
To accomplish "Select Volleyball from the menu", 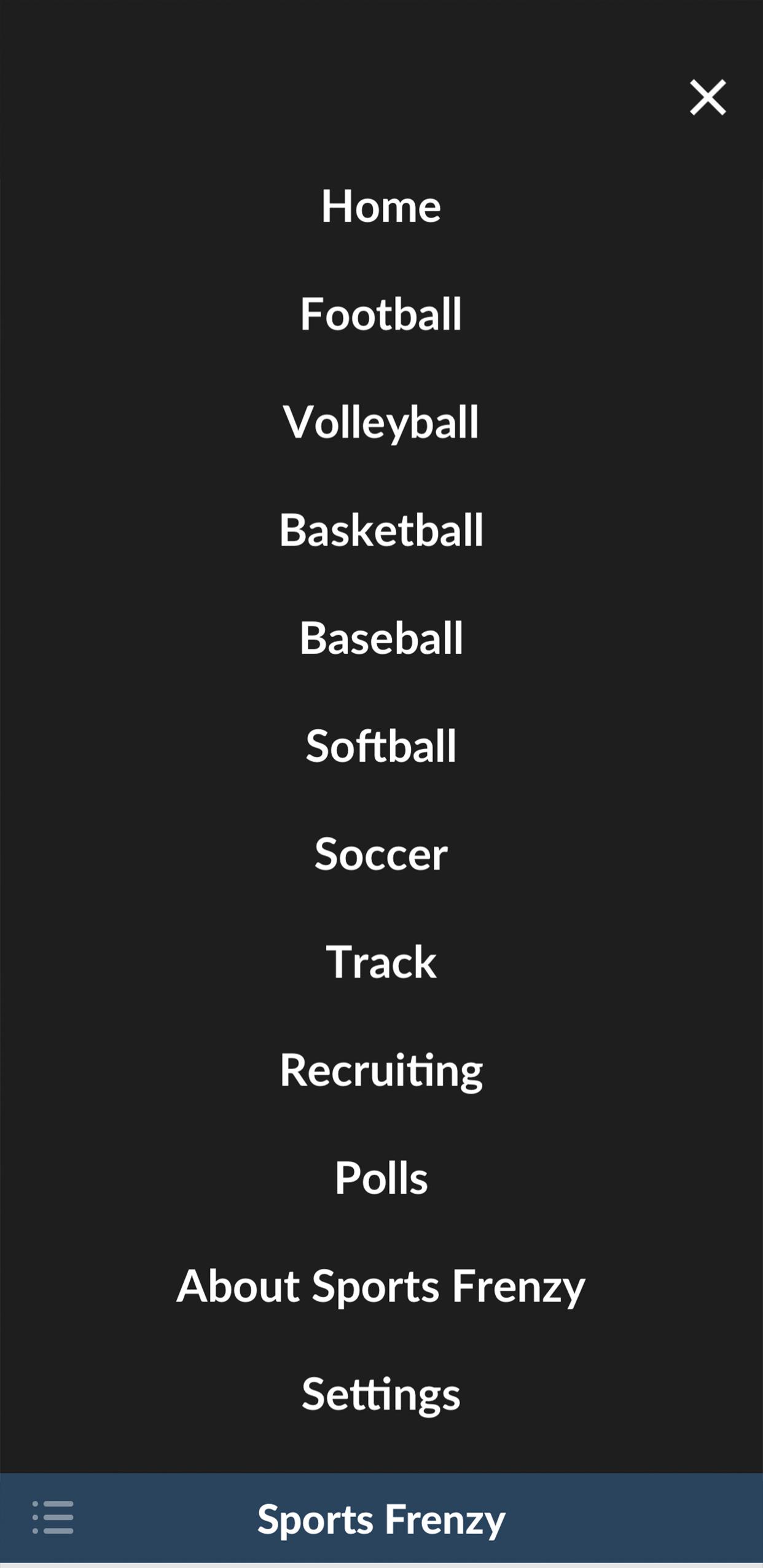I will click(381, 423).
